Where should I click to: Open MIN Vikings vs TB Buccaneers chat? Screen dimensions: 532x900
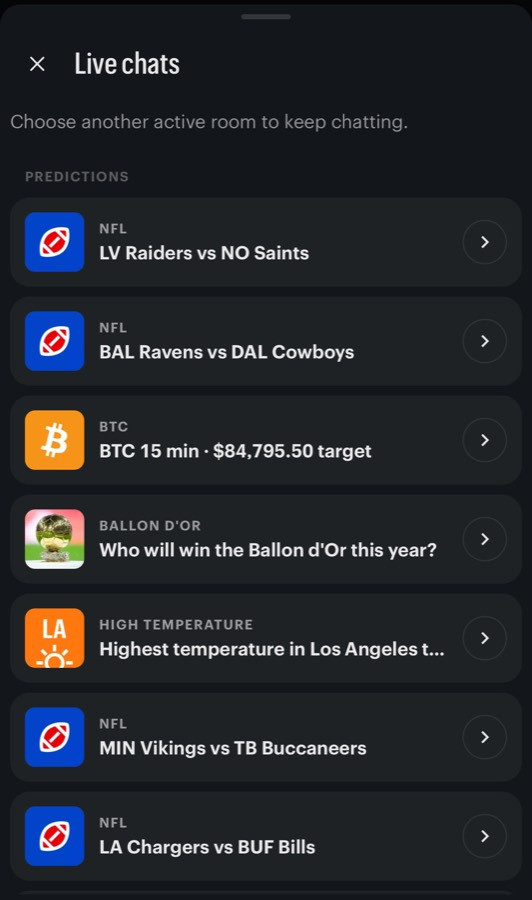click(x=266, y=737)
